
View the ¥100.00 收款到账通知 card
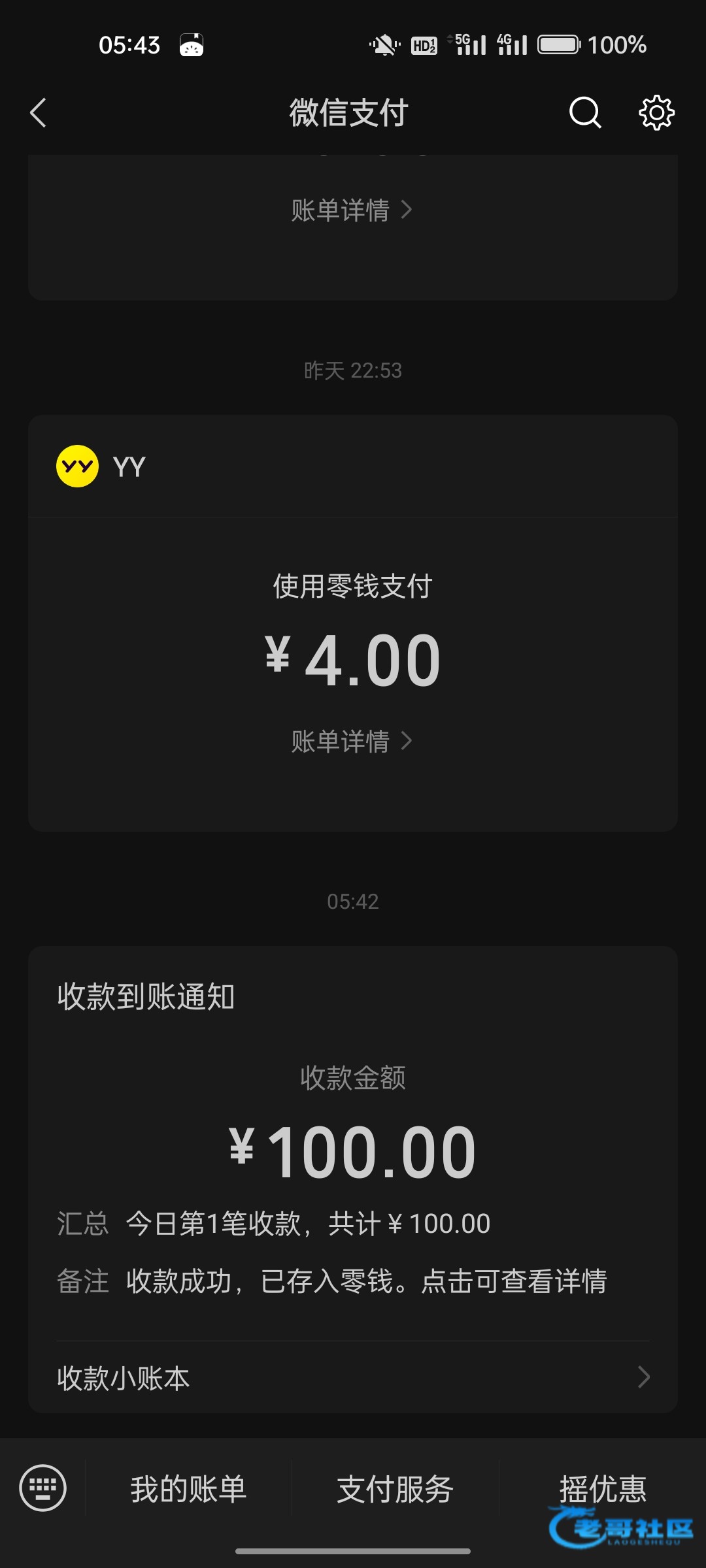353,1150
